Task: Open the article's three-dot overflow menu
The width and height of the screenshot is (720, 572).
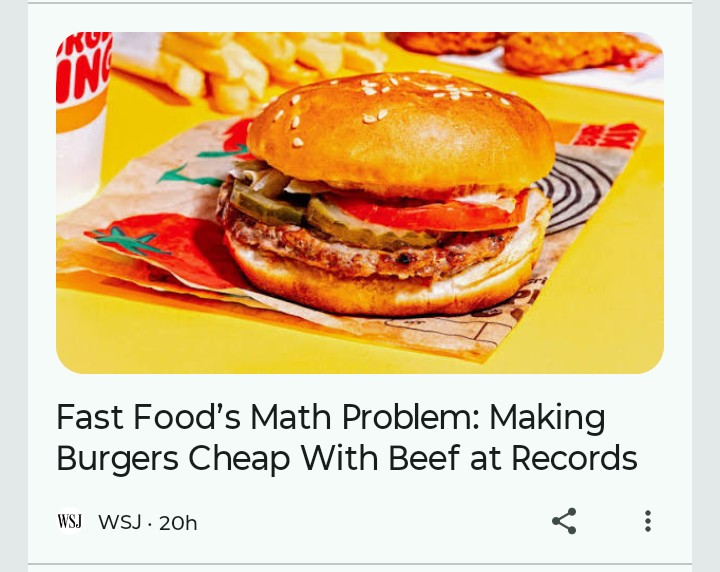Action: pyautogui.click(x=648, y=521)
